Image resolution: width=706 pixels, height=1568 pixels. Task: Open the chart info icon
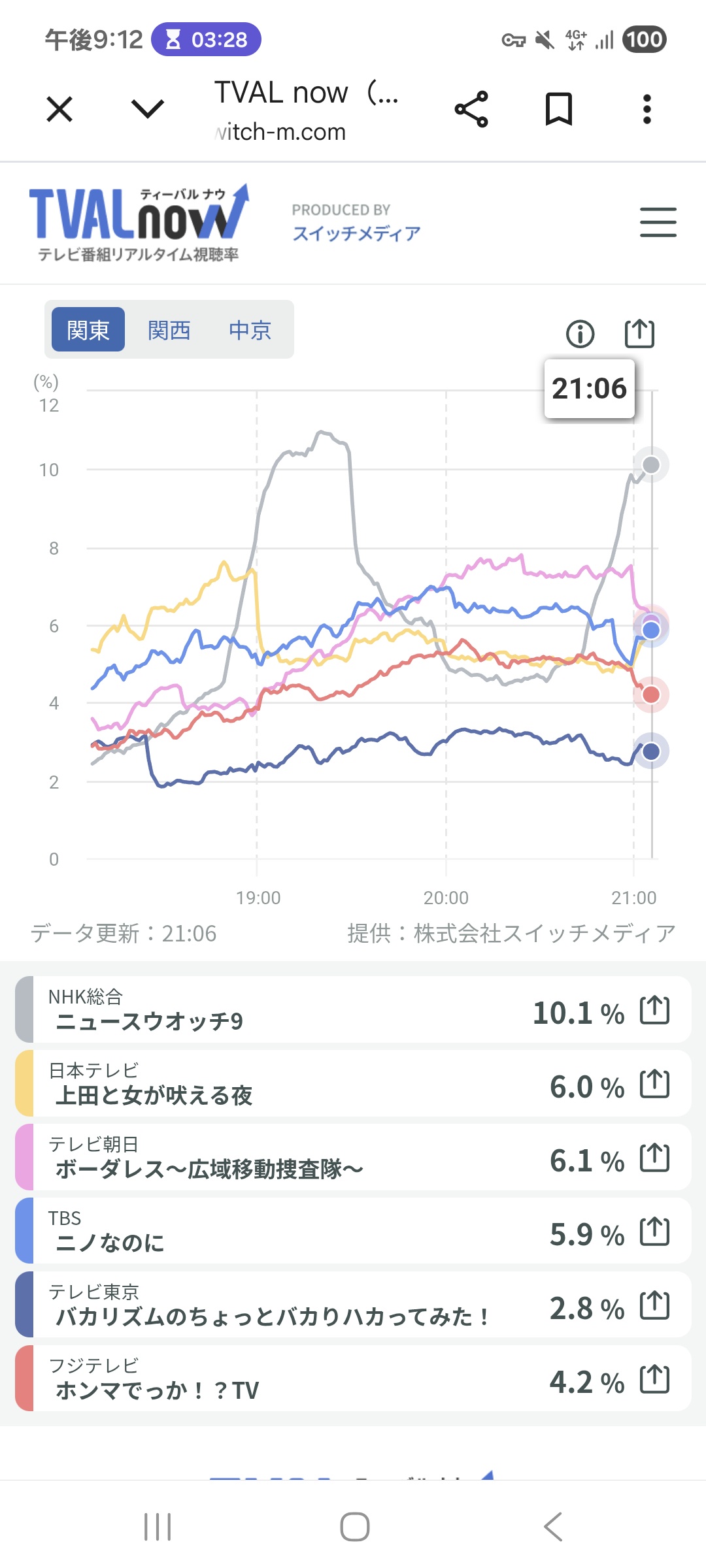point(580,334)
